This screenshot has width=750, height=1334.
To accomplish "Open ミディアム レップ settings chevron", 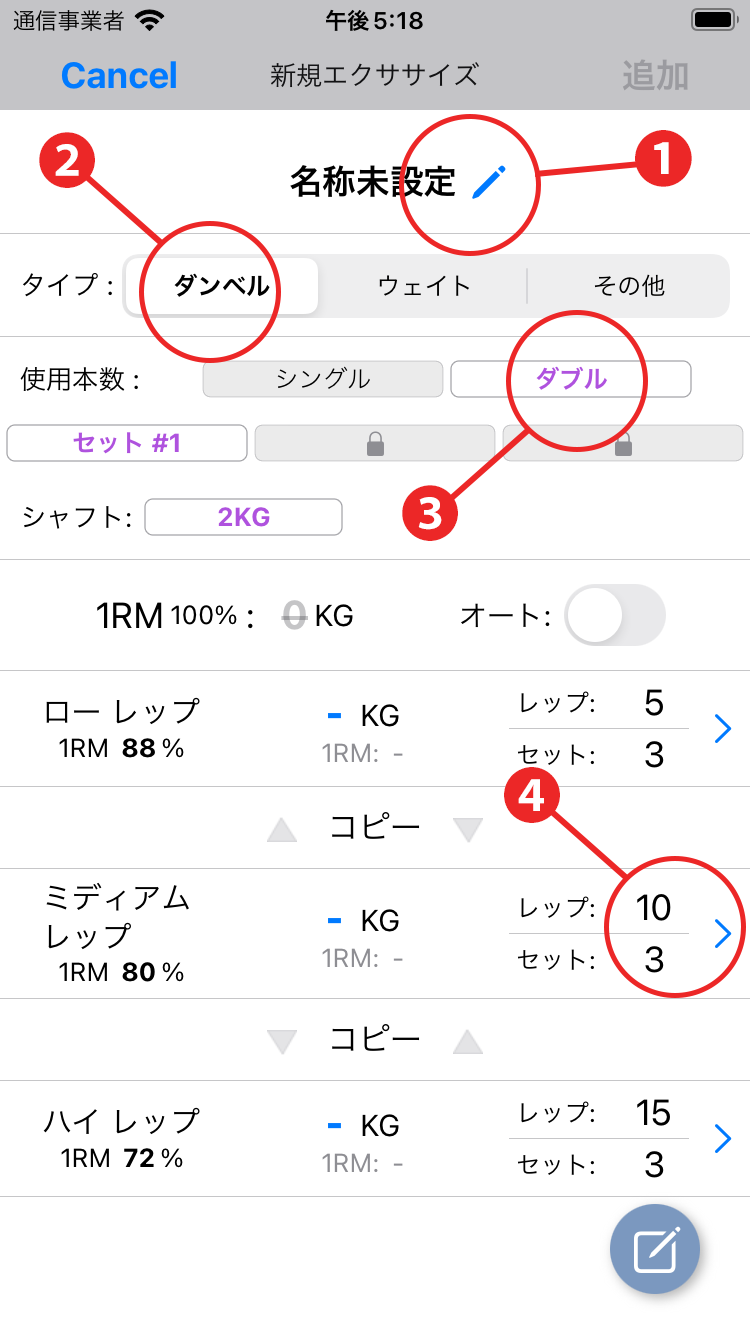I will 724,933.
